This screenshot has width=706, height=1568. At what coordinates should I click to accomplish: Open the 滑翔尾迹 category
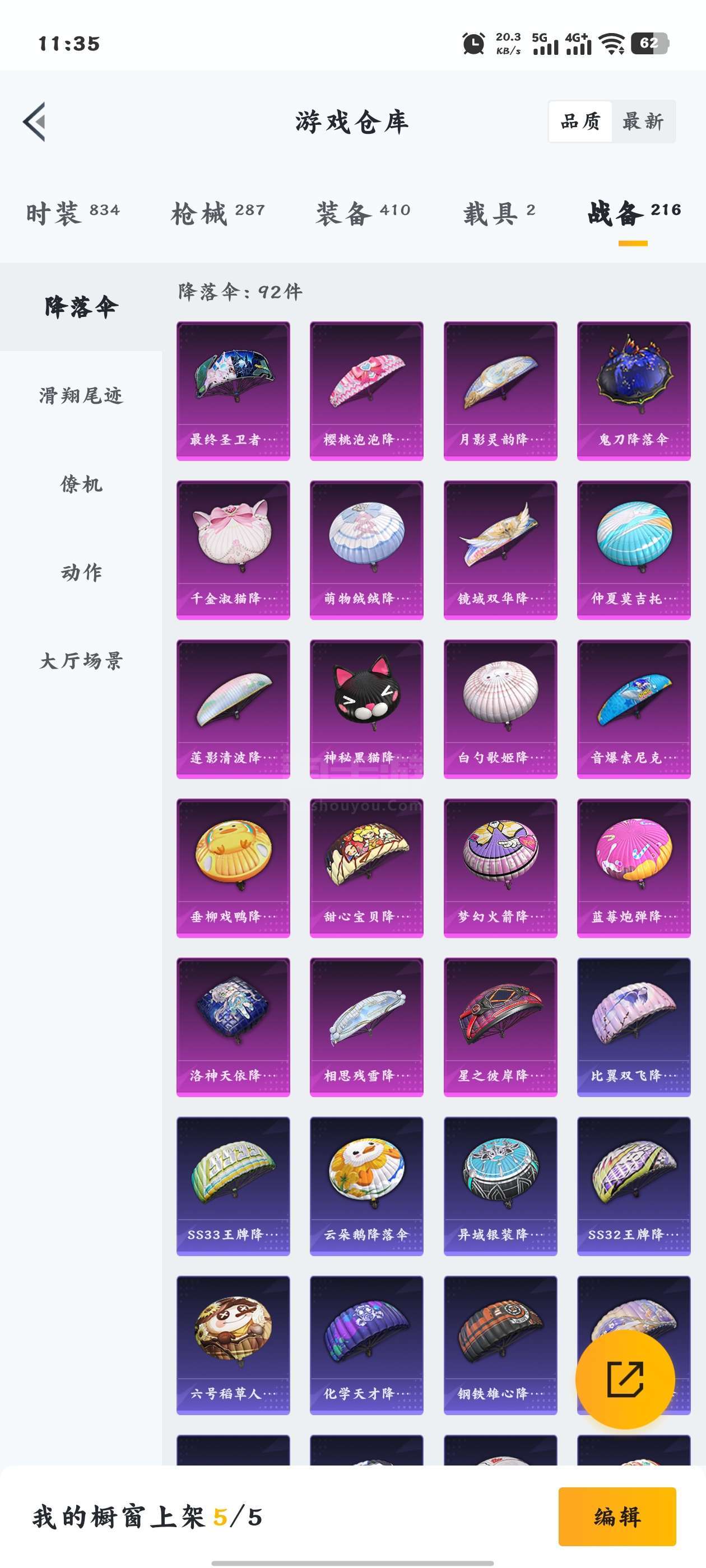tap(81, 396)
